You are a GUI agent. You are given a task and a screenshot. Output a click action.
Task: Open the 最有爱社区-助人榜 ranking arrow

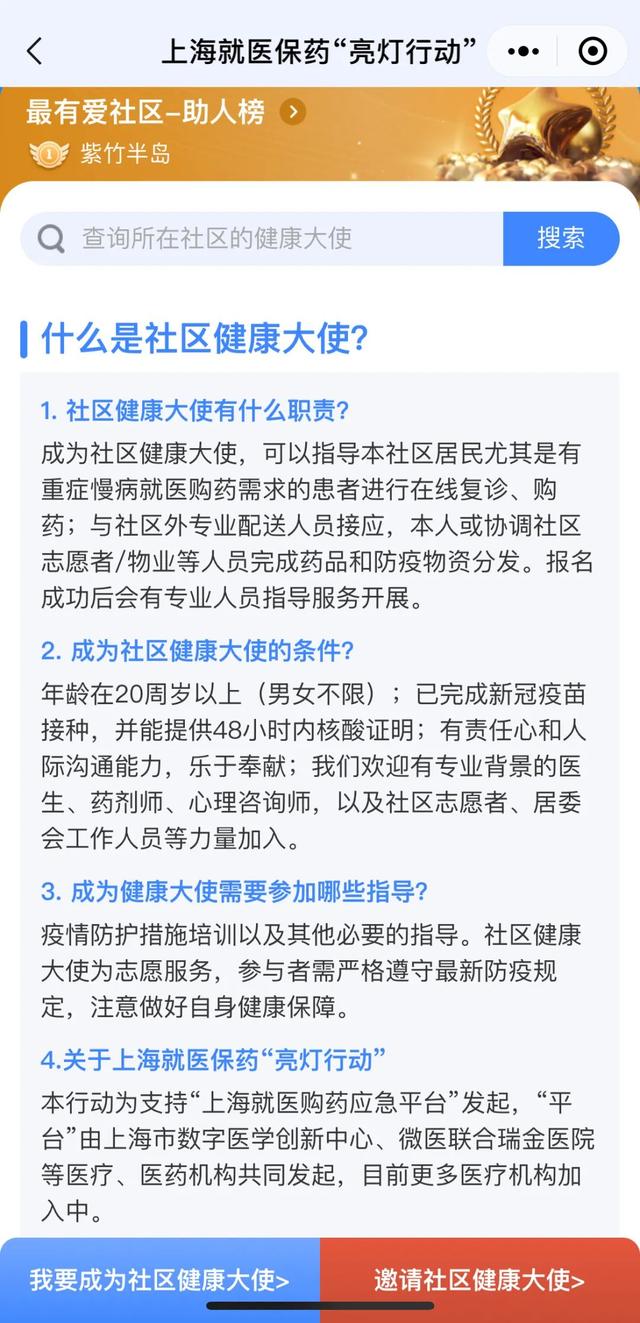(x=292, y=112)
